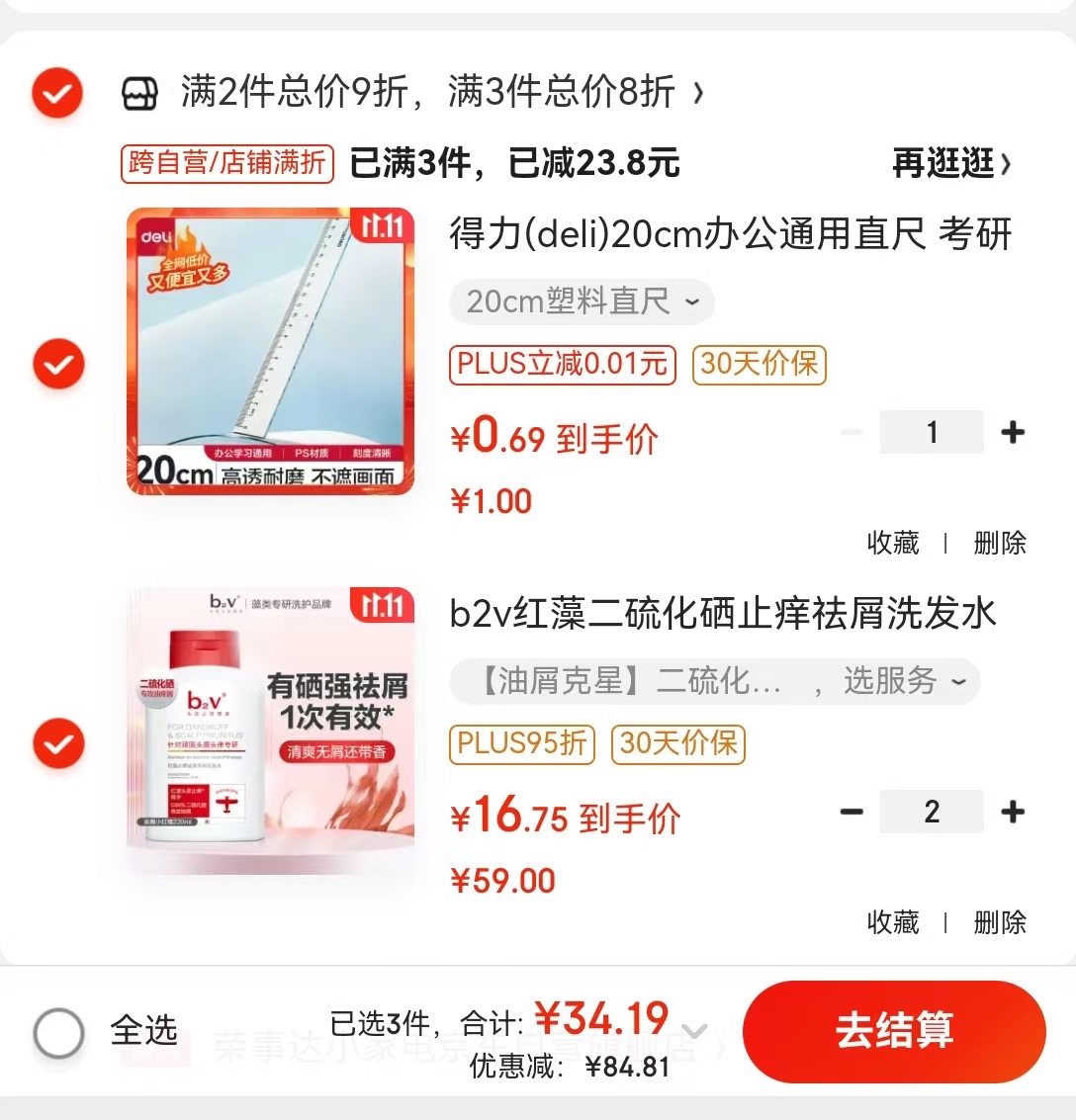
Task: Open the b2v红藻二硫化硒 shampoo title
Action: [722, 614]
